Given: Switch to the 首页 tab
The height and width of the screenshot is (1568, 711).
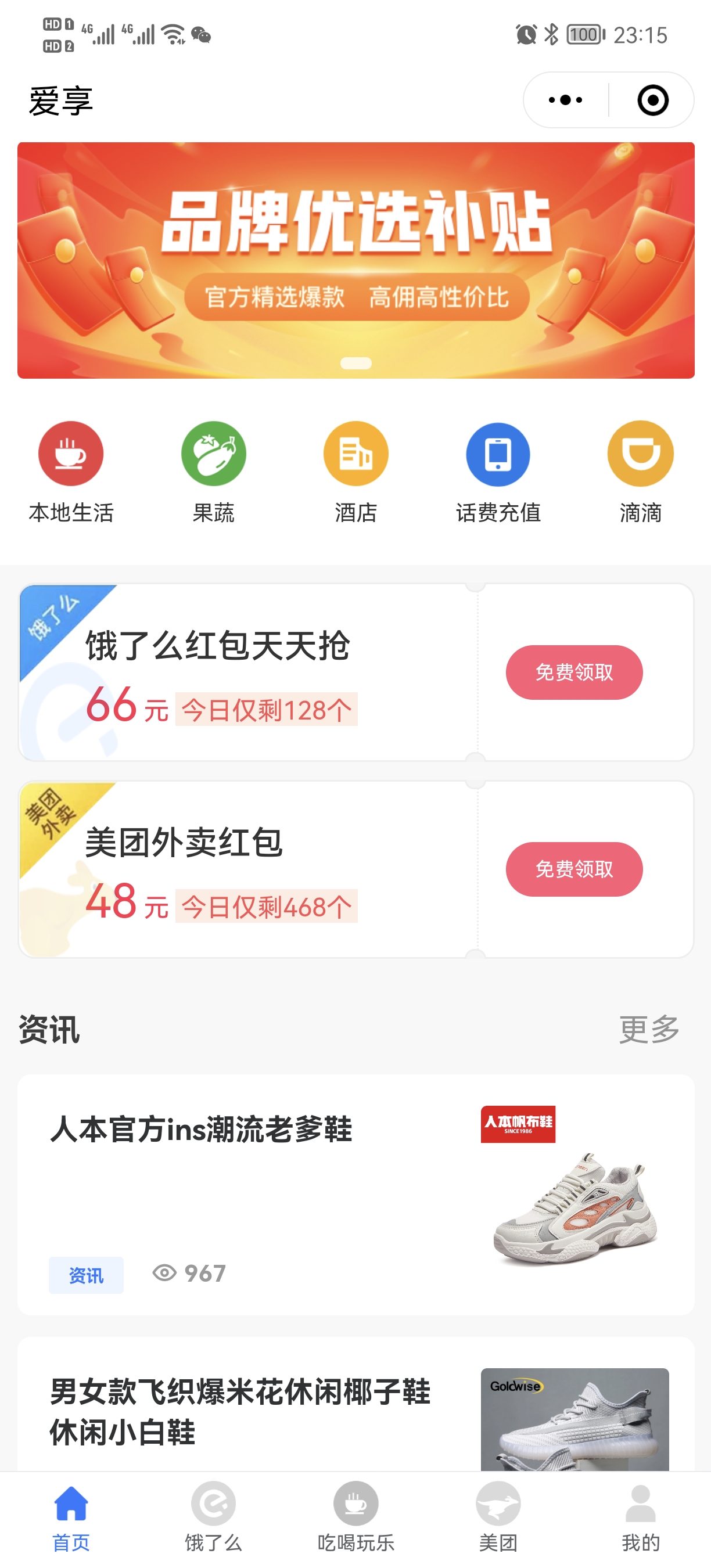Looking at the screenshot, I should pyautogui.click(x=71, y=1517).
